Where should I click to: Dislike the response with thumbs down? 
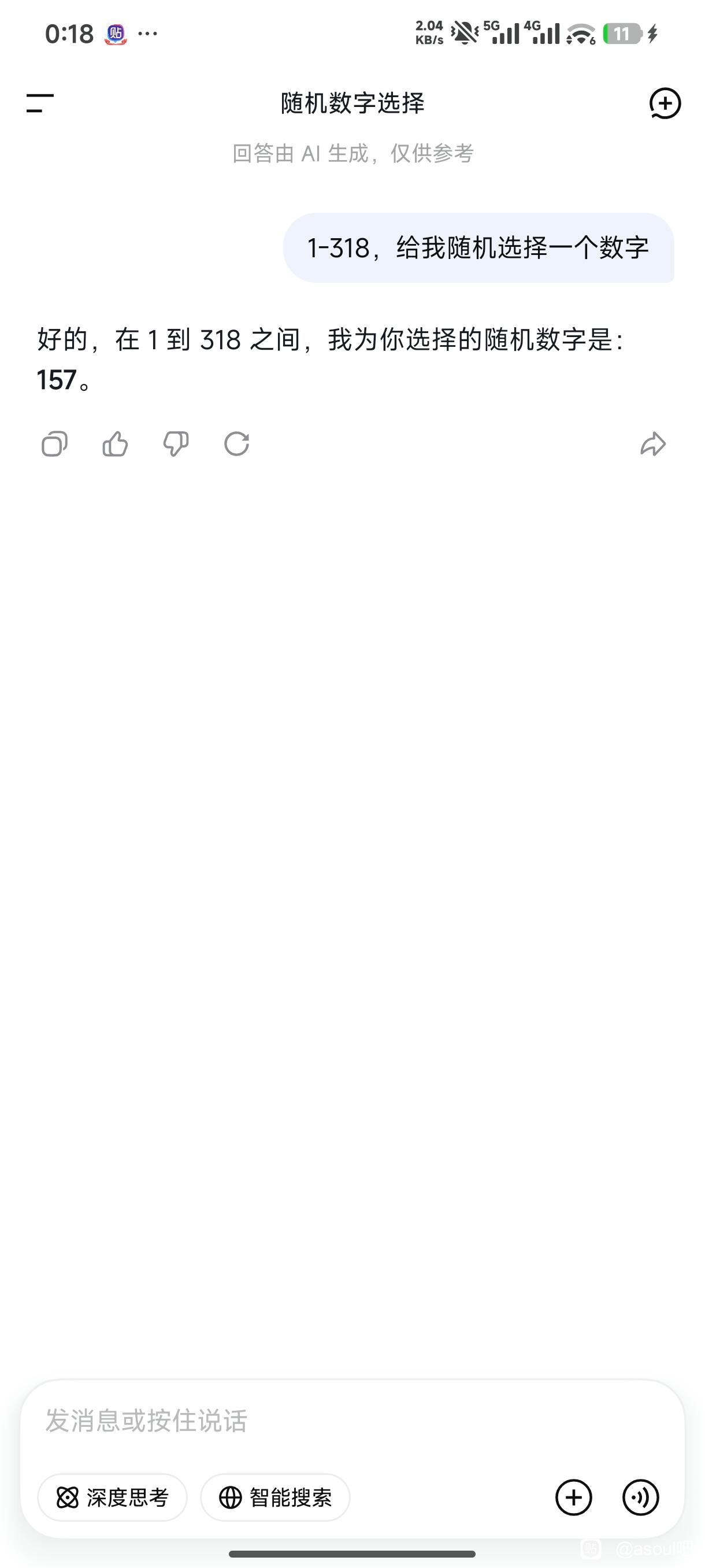click(176, 443)
